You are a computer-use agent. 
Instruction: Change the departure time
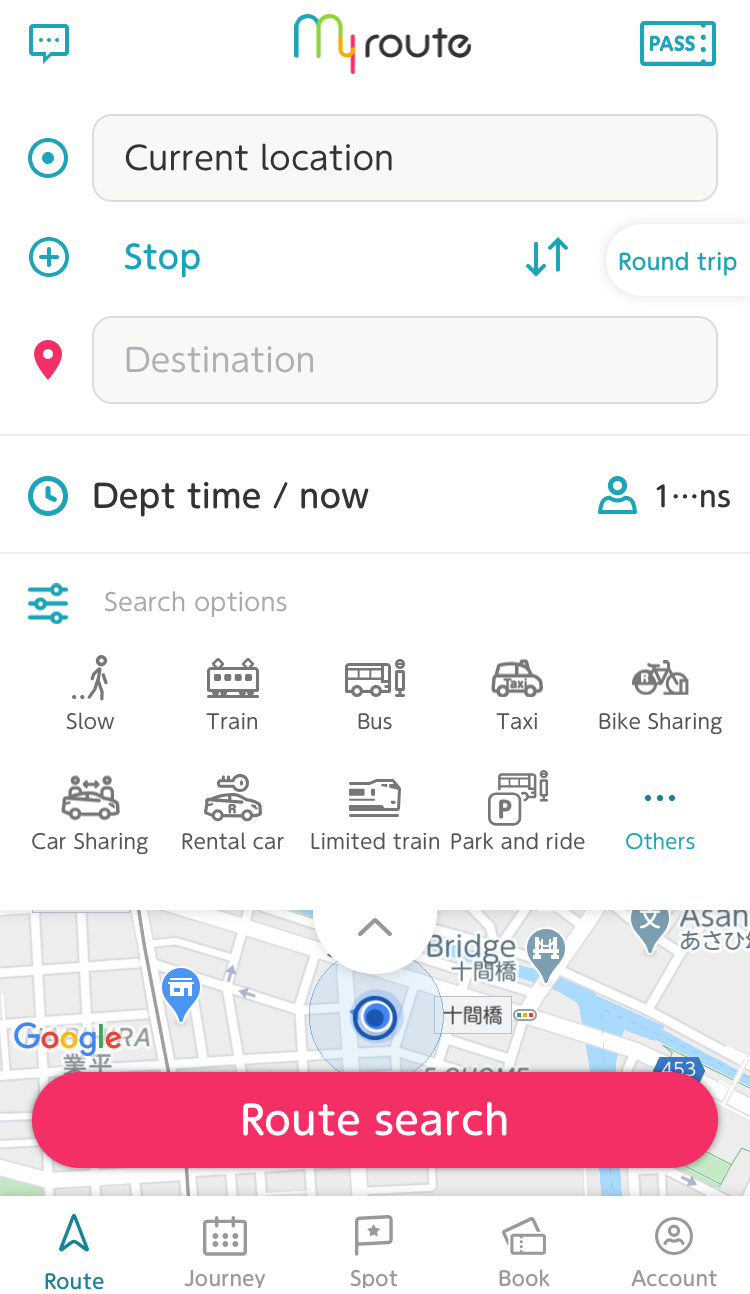[x=230, y=496]
